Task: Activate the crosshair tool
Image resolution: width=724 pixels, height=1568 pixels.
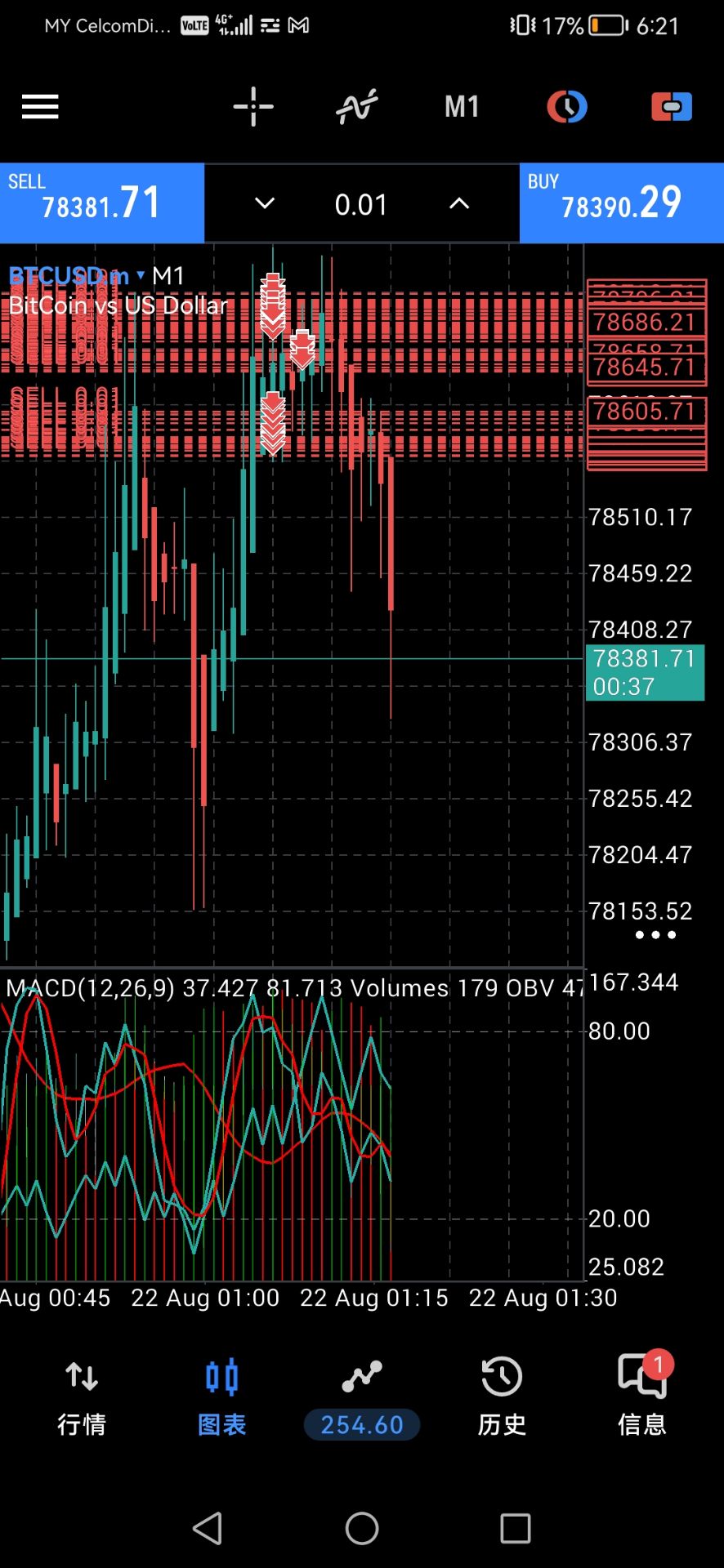Action: pyautogui.click(x=253, y=107)
